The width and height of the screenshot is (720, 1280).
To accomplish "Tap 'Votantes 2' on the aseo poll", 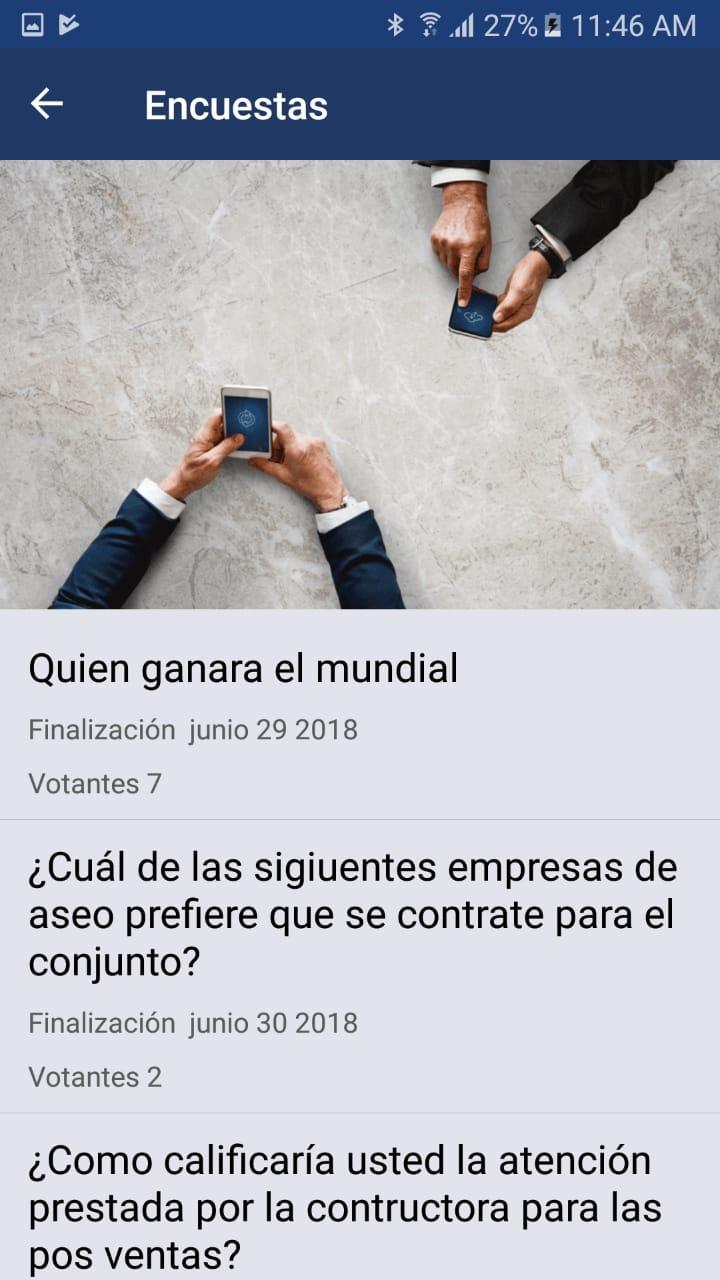I will 94,1077.
